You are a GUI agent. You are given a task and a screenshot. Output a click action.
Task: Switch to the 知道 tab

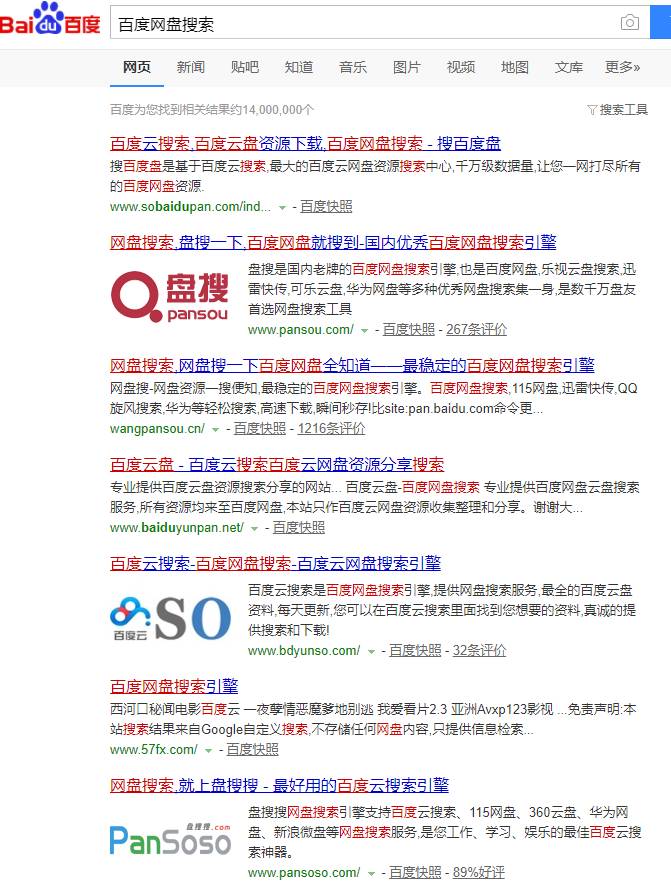pyautogui.click(x=299, y=67)
